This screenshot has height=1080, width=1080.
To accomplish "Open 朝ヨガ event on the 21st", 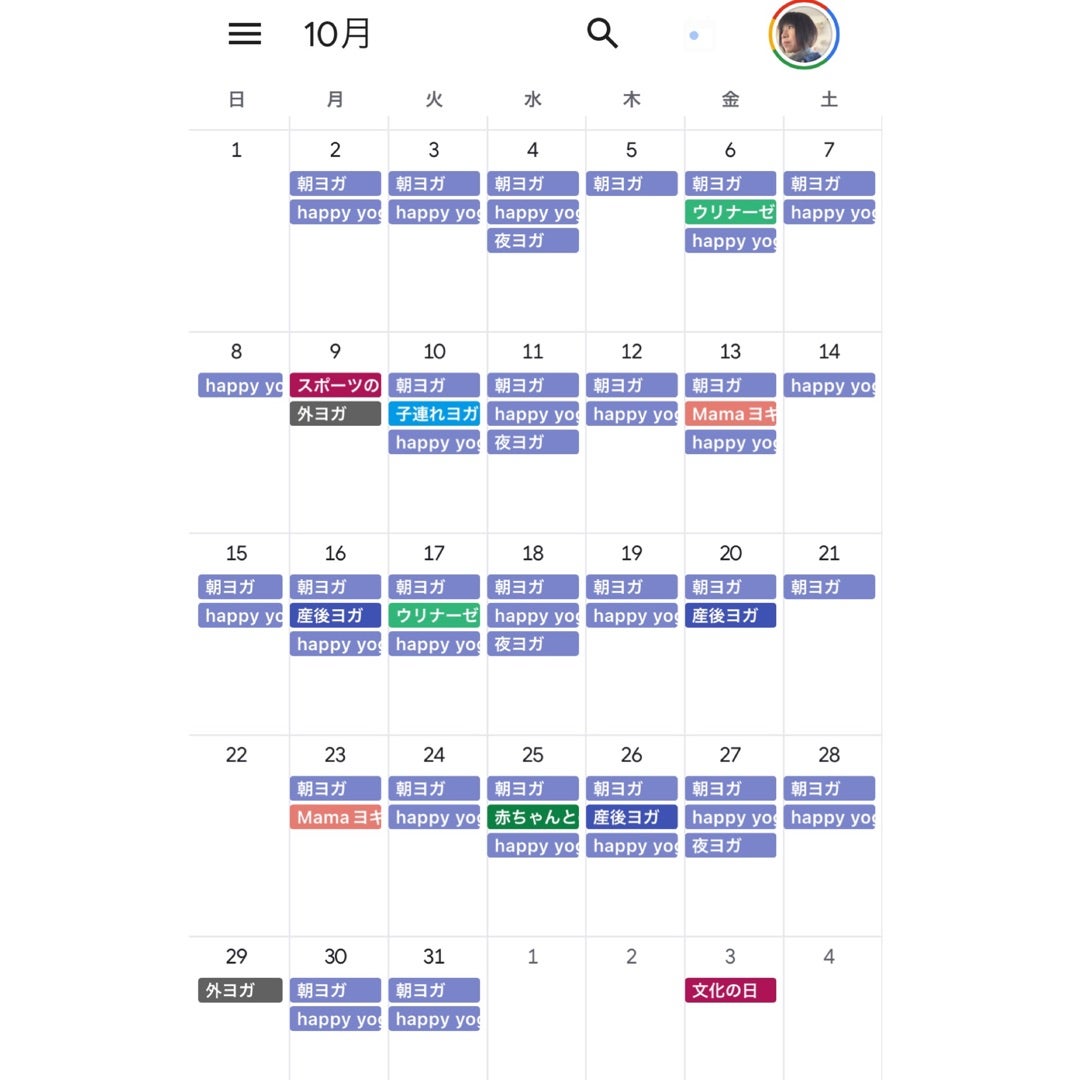I will pyautogui.click(x=829, y=587).
